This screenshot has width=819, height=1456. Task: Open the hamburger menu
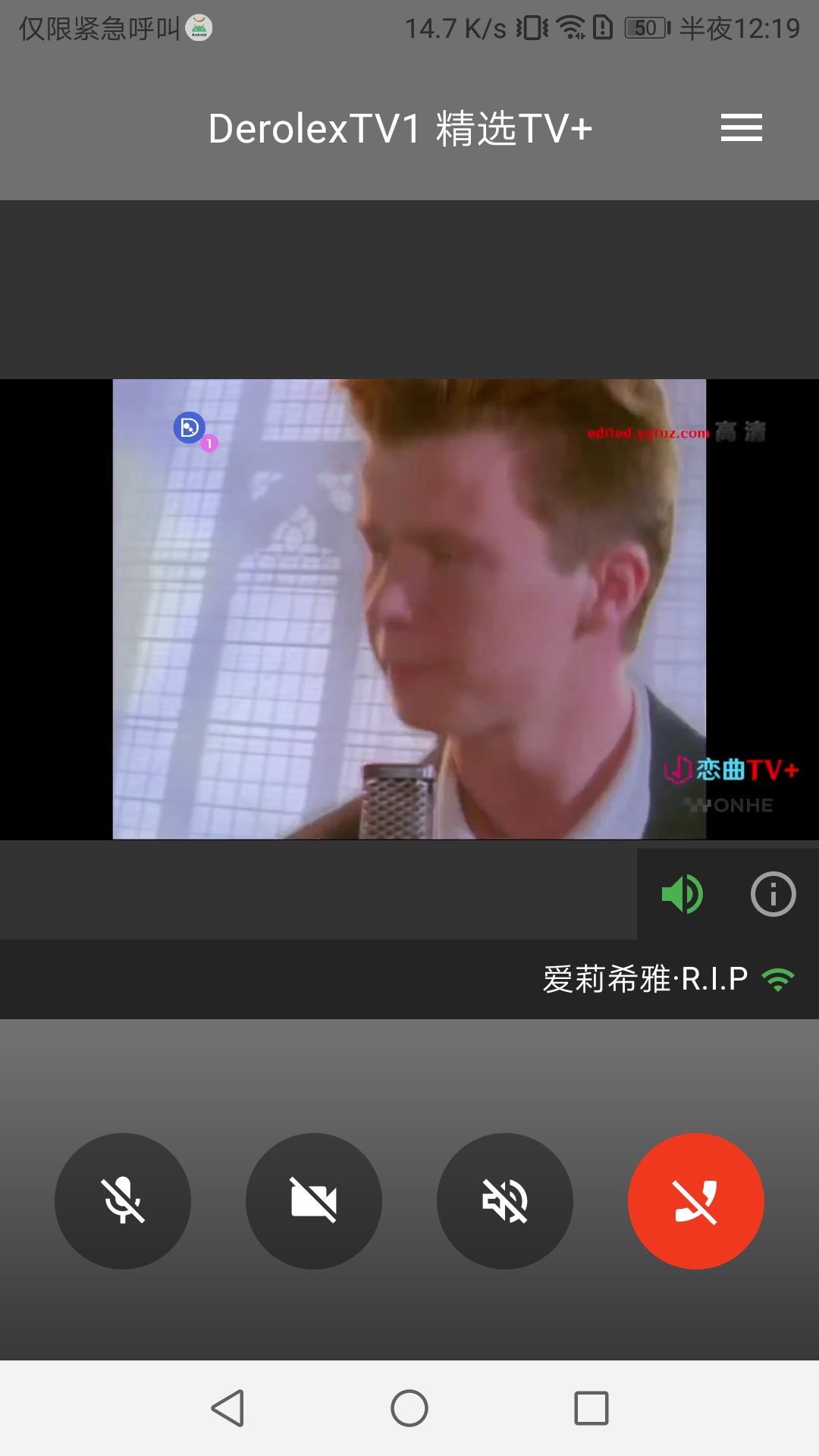click(x=741, y=127)
